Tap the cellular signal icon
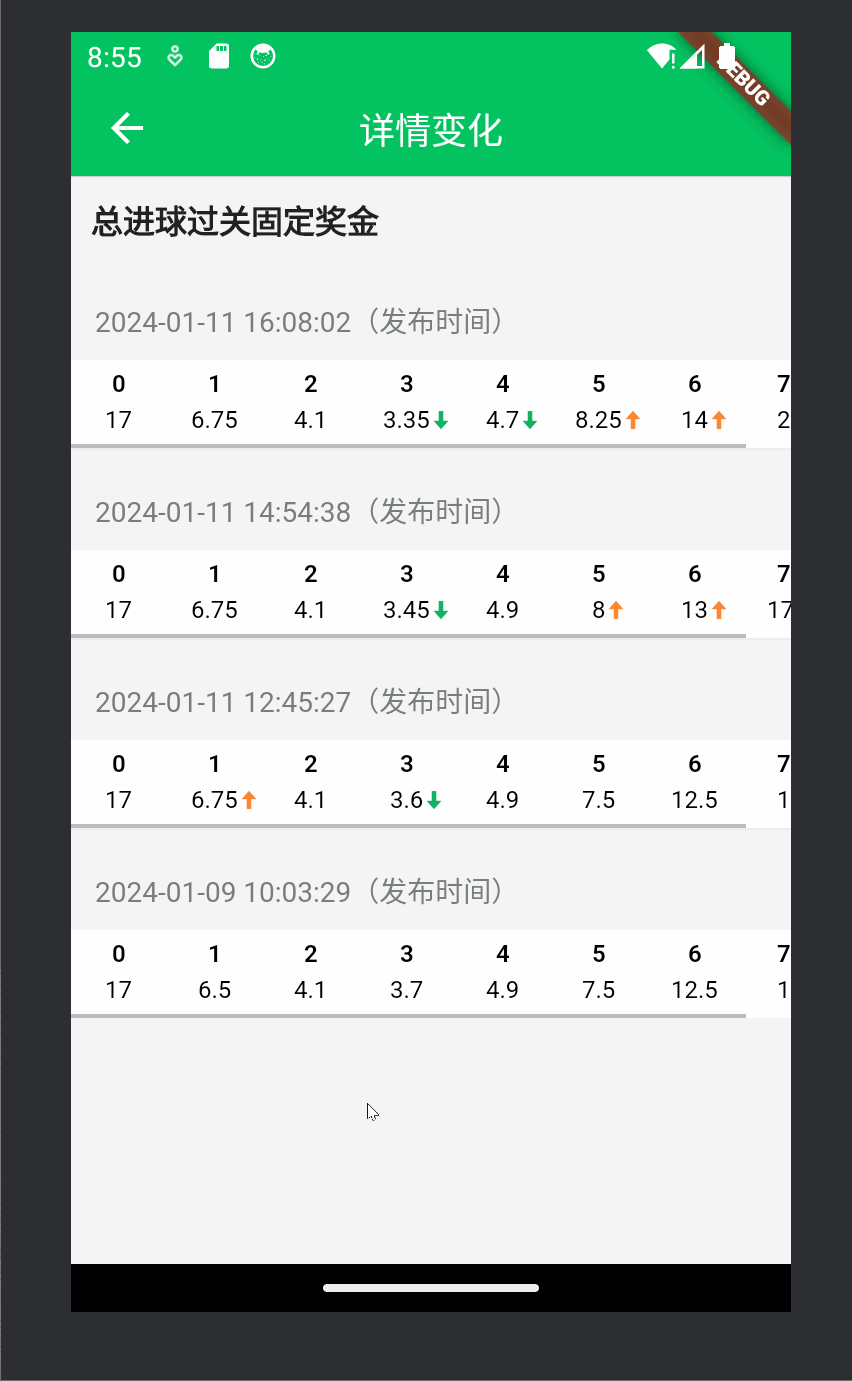This screenshot has height=1381, width=852. coord(692,57)
